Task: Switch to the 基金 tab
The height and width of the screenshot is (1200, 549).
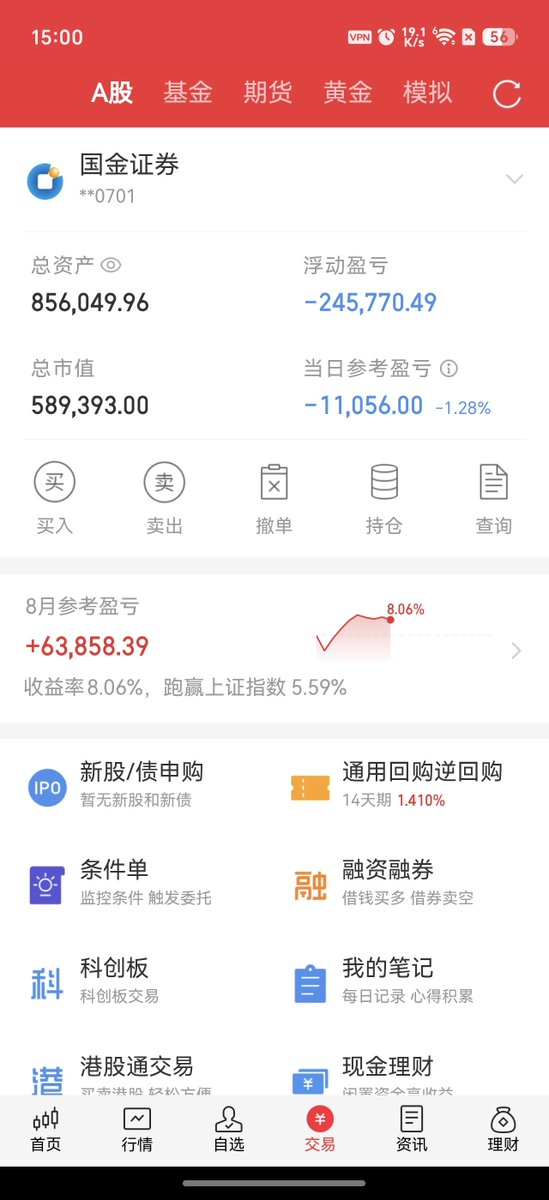Action: click(188, 93)
